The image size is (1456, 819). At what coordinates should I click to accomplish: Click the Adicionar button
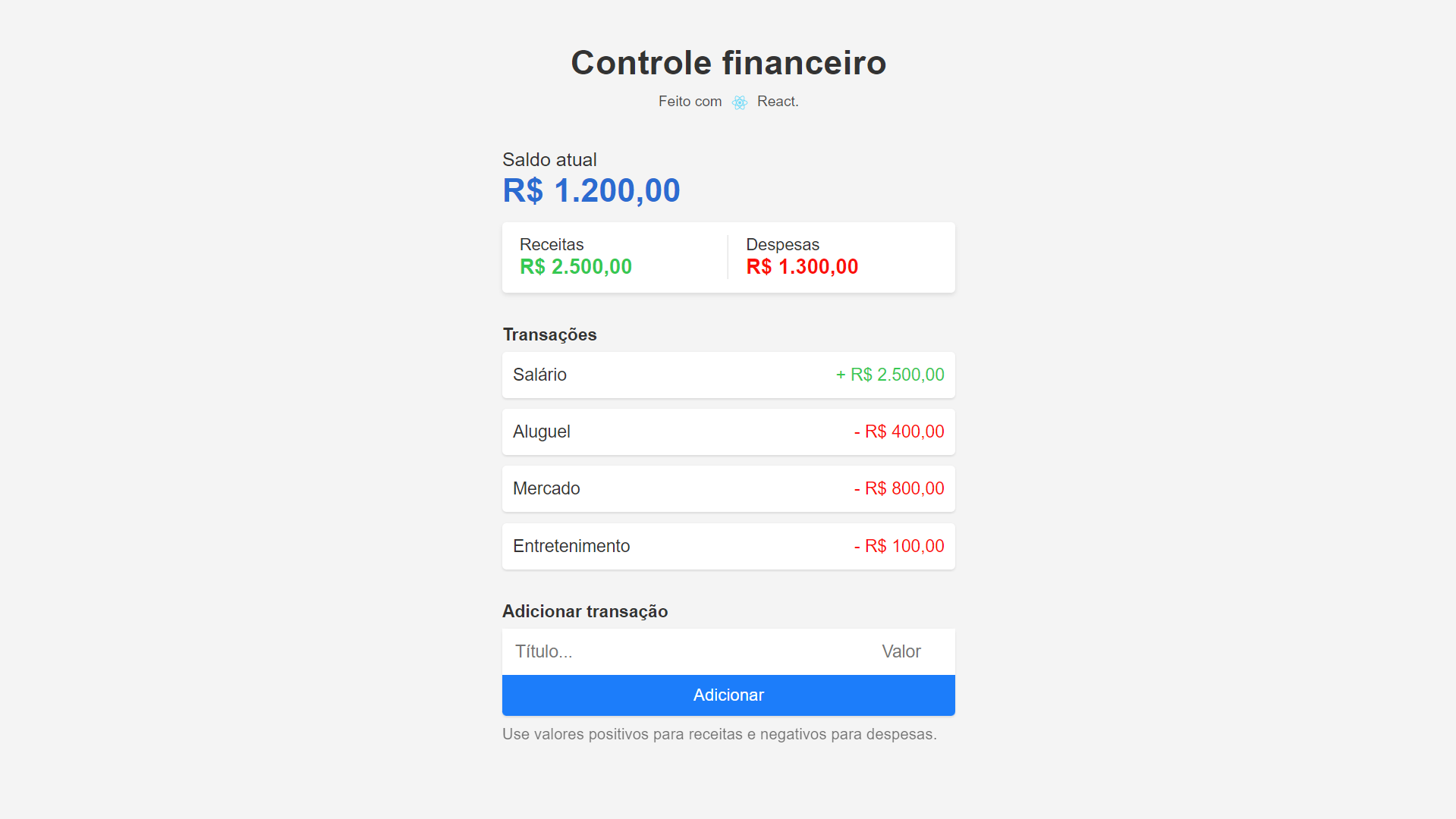(728, 695)
